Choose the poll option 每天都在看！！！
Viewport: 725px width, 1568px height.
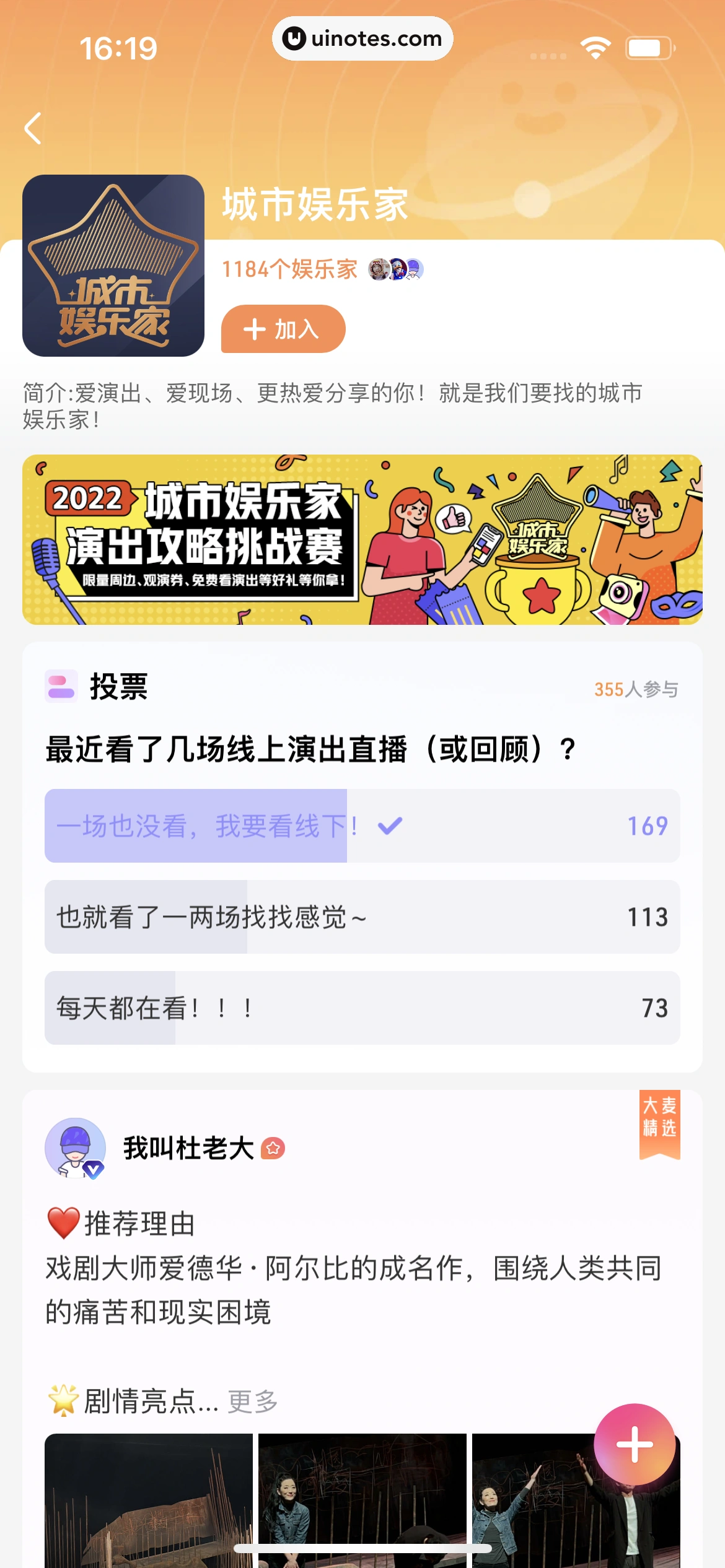362,1008
